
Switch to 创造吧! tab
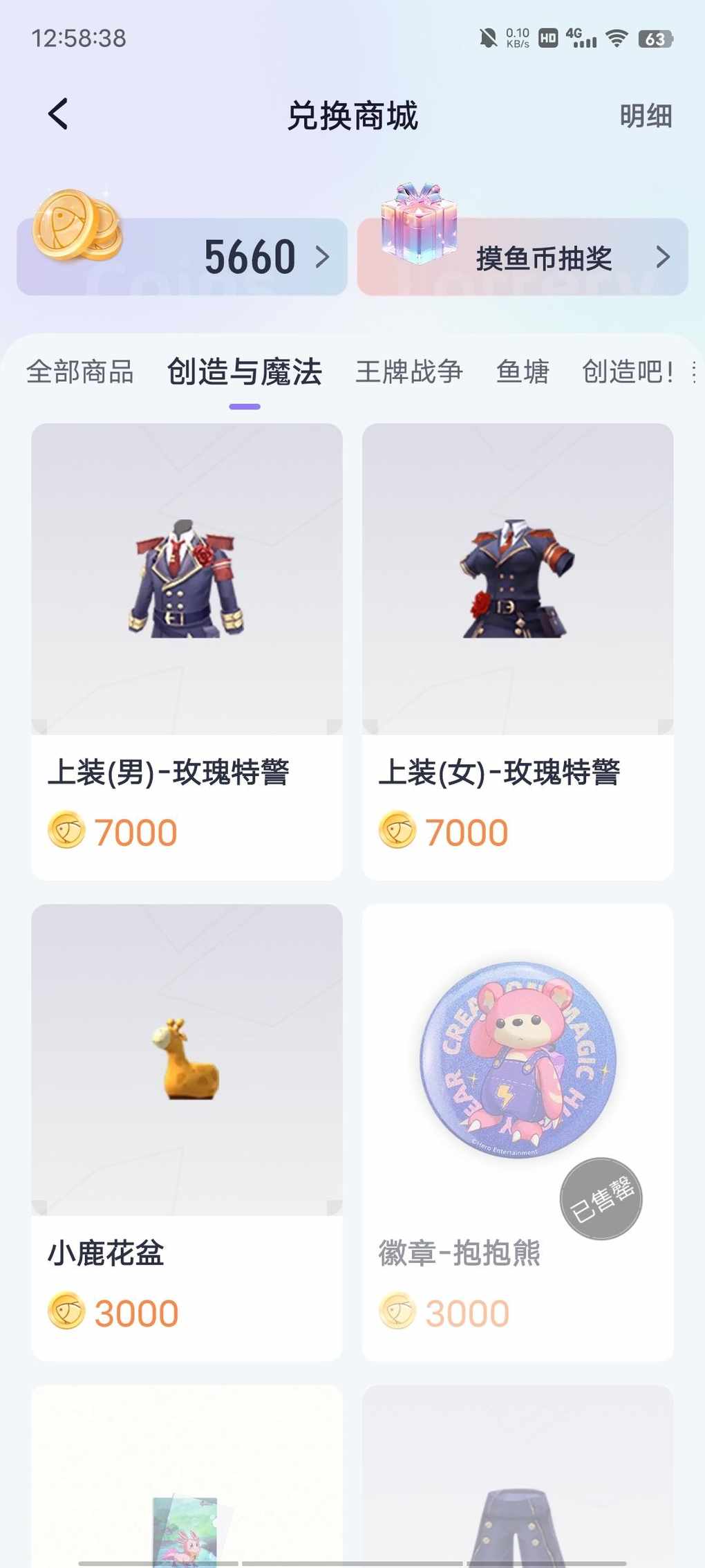pyautogui.click(x=628, y=371)
